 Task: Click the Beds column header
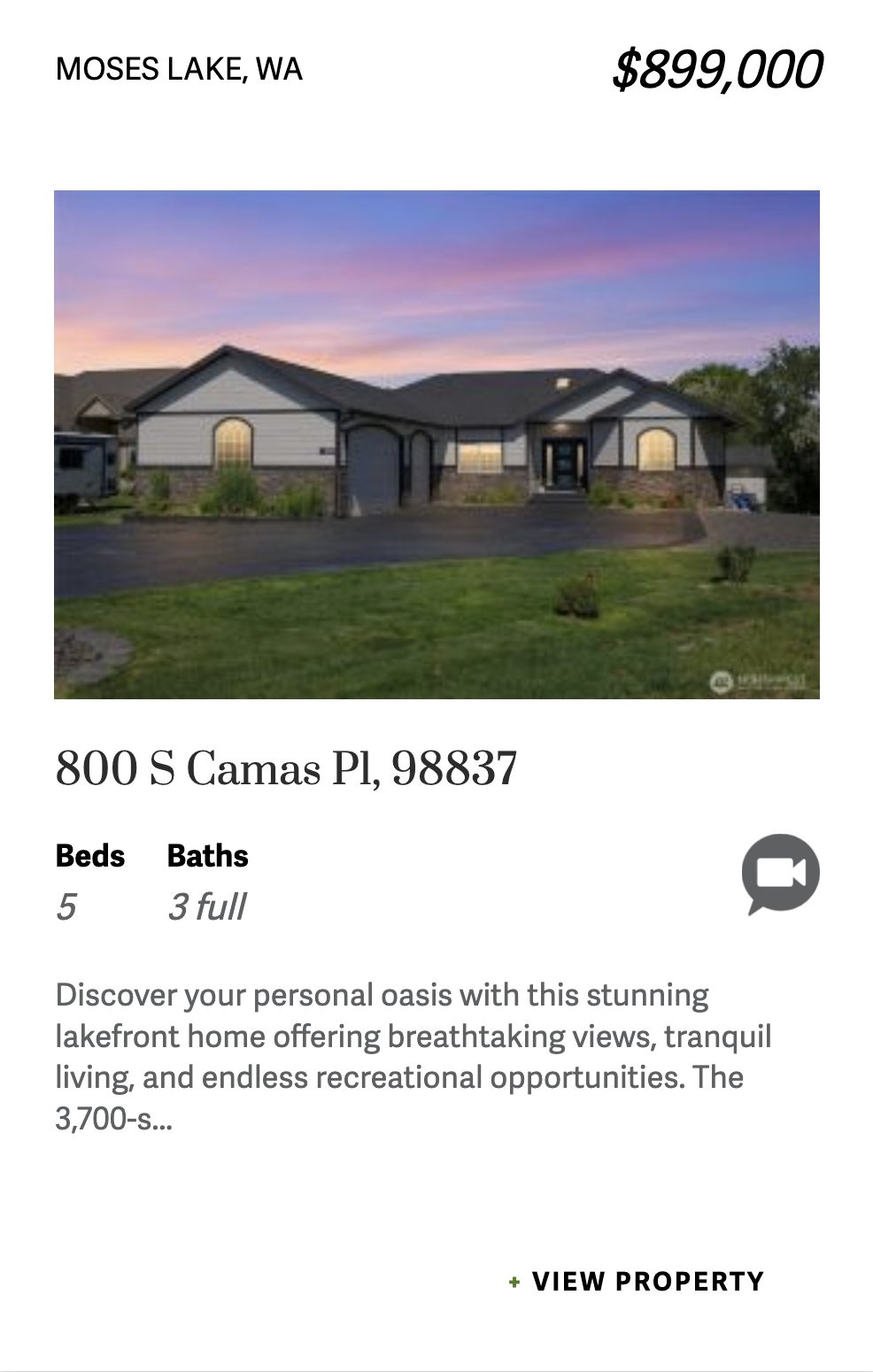pyautogui.click(x=89, y=856)
